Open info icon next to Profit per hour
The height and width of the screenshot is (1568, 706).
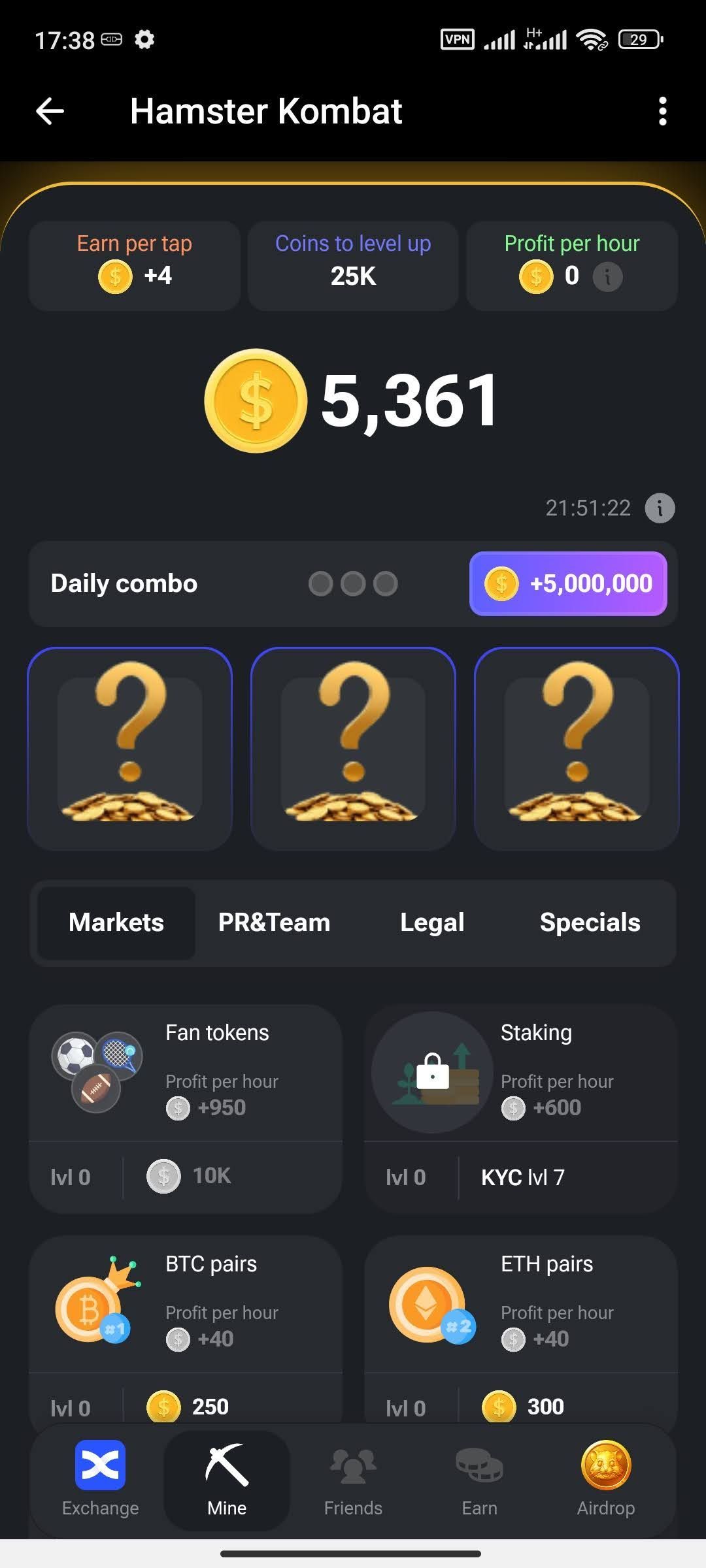tap(607, 276)
